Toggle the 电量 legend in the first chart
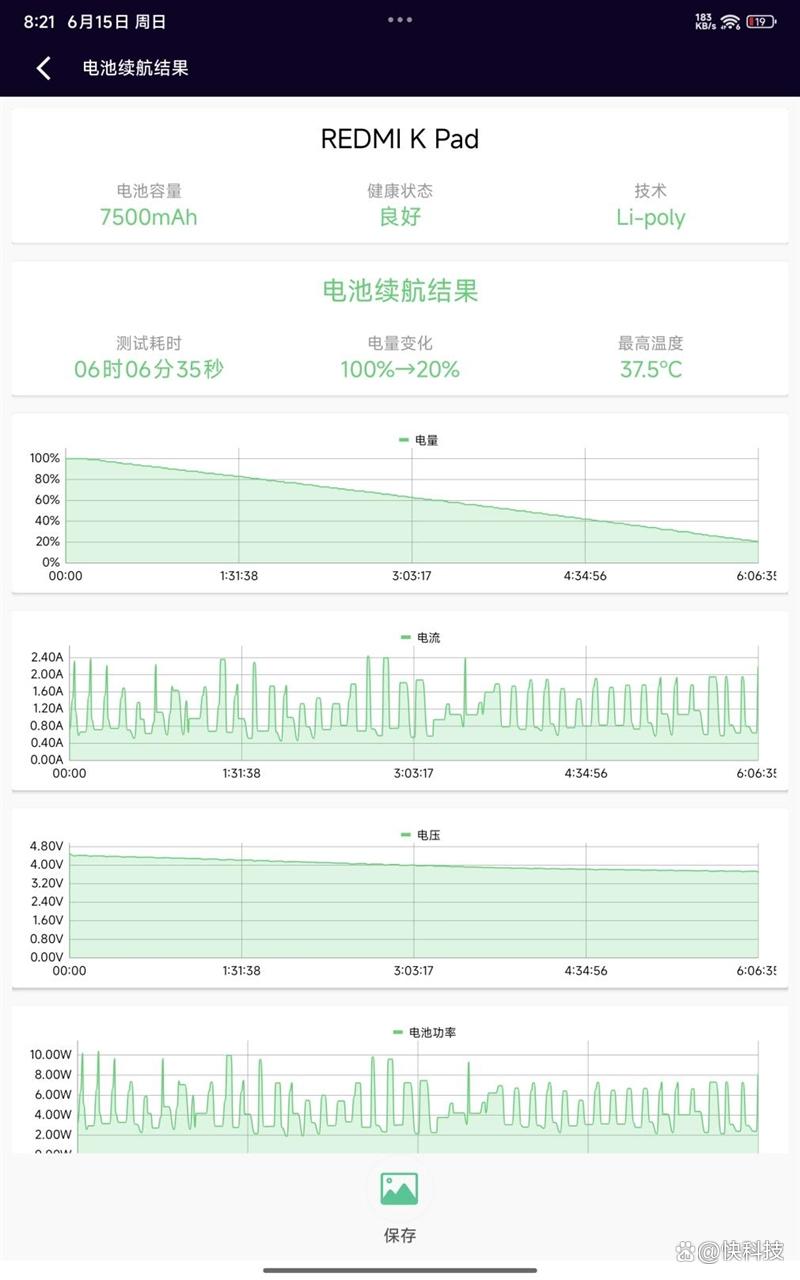The image size is (800, 1280). point(418,440)
